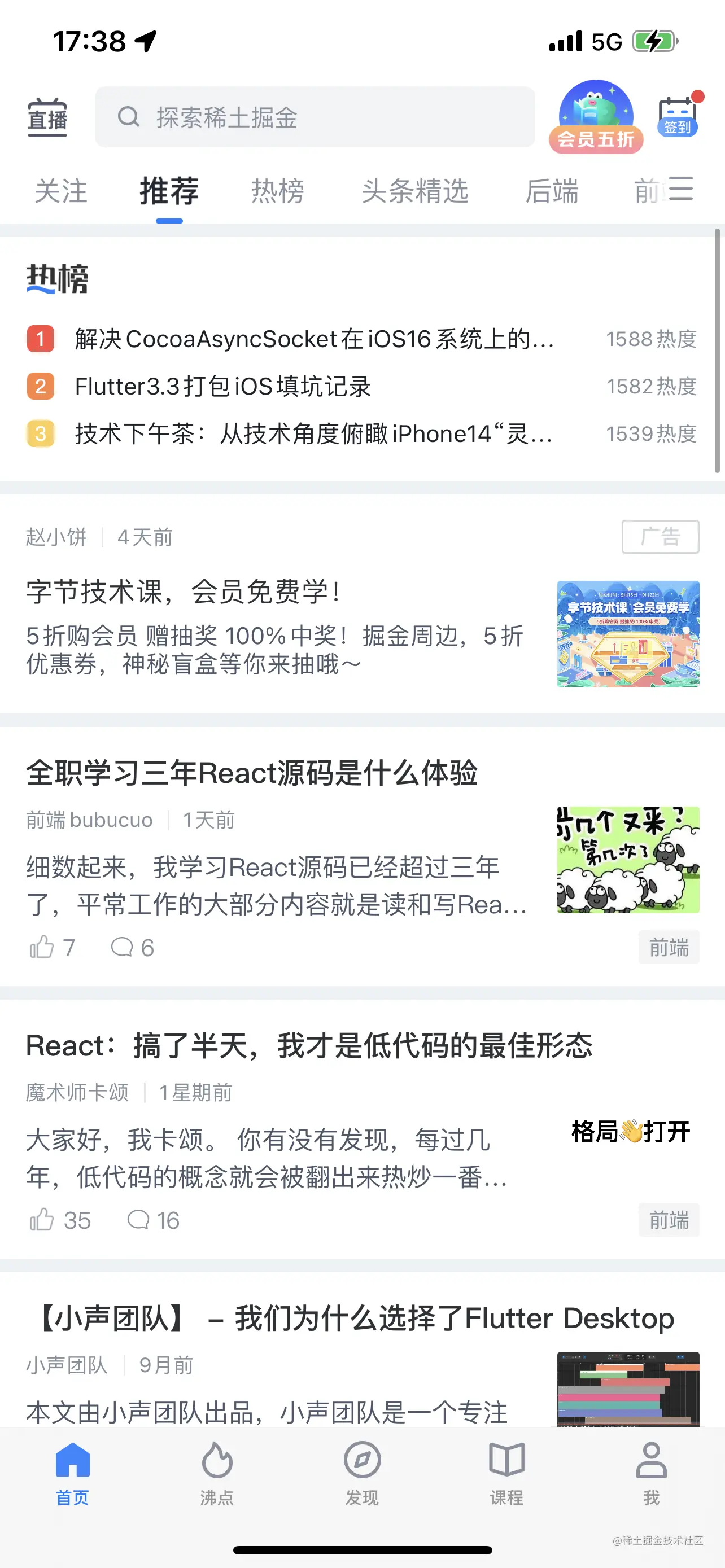Expand the category list menu icon

click(x=680, y=189)
